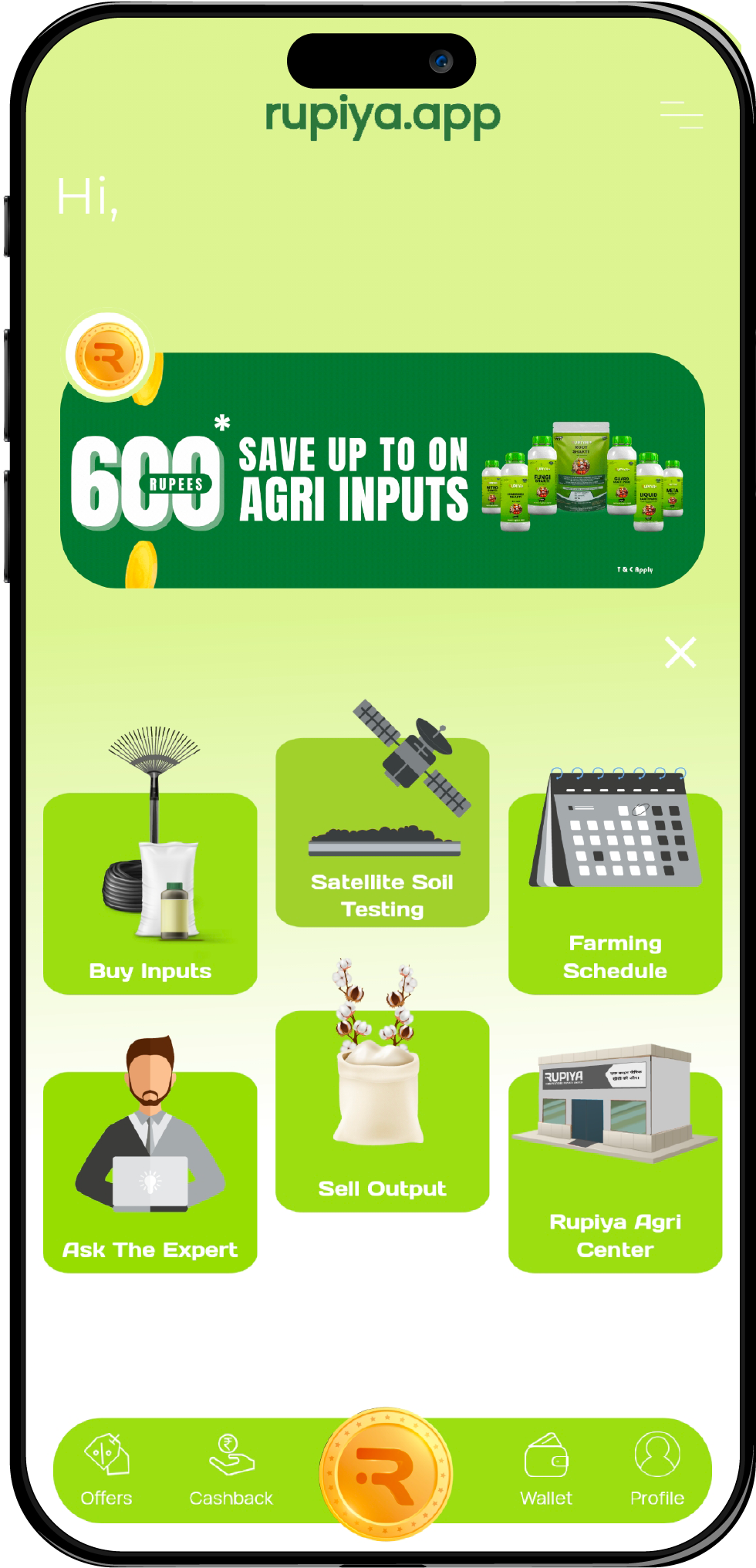The image size is (756, 1568).
Task: Open Satellite Soil Testing
Action: point(383,831)
